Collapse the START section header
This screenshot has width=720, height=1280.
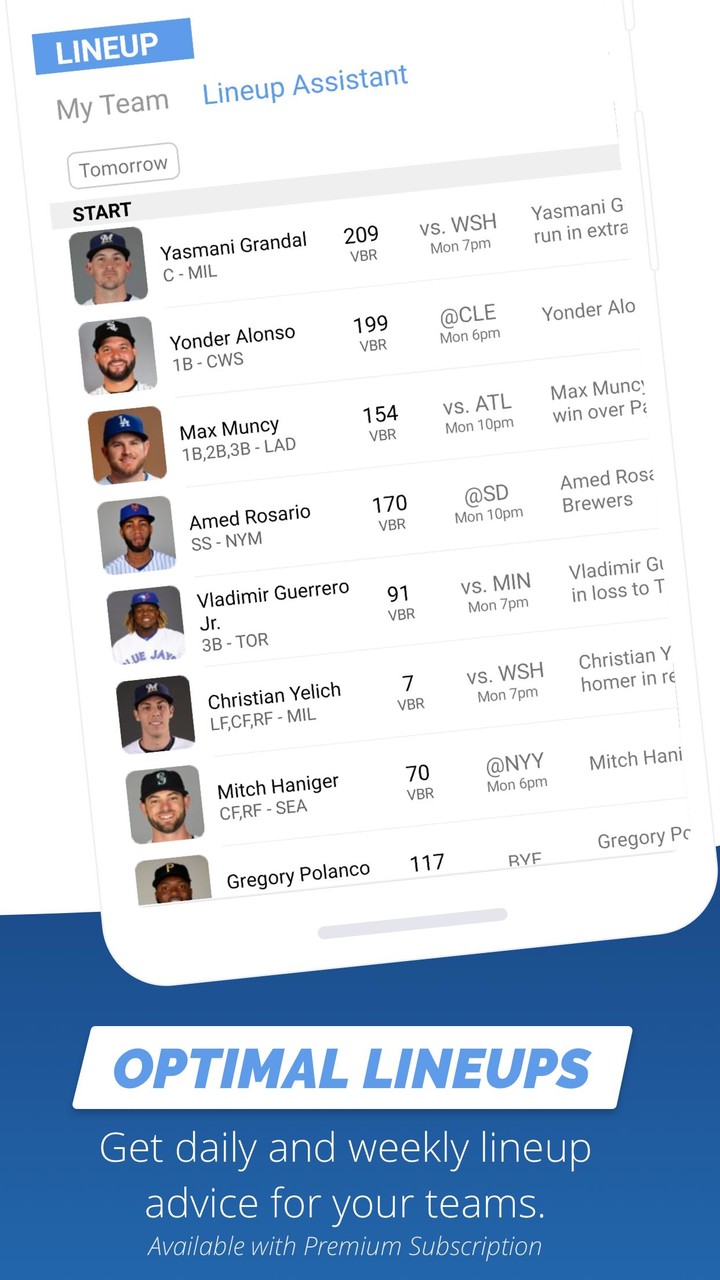(x=101, y=210)
